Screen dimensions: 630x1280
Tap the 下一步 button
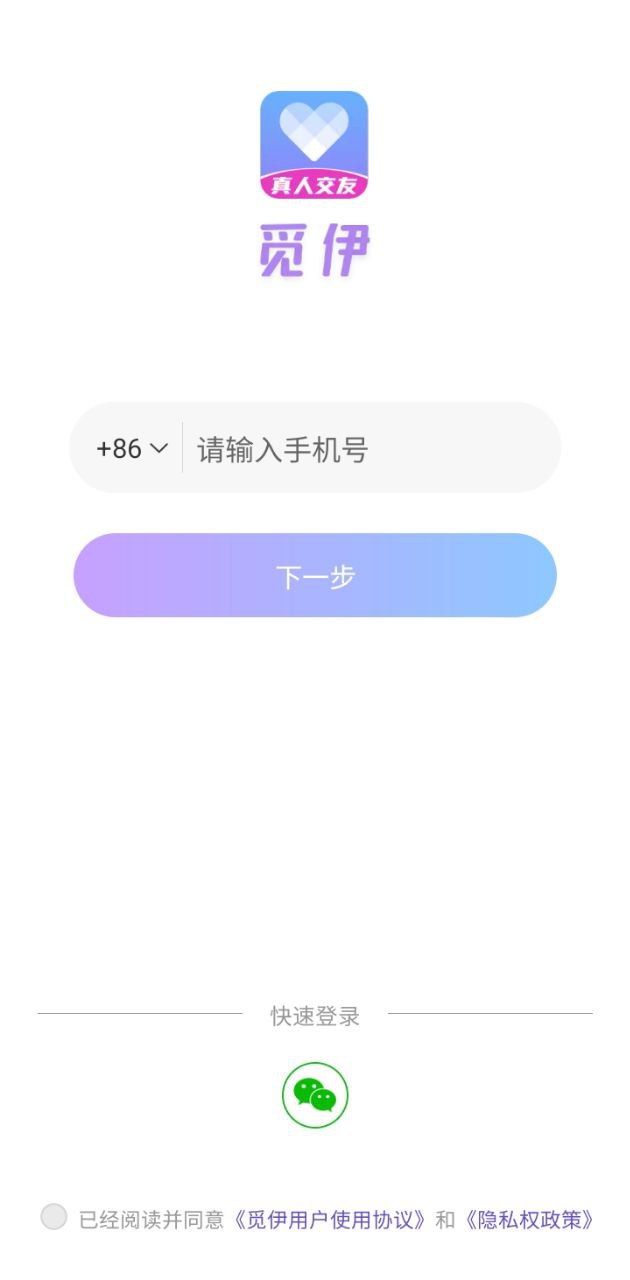(315, 576)
